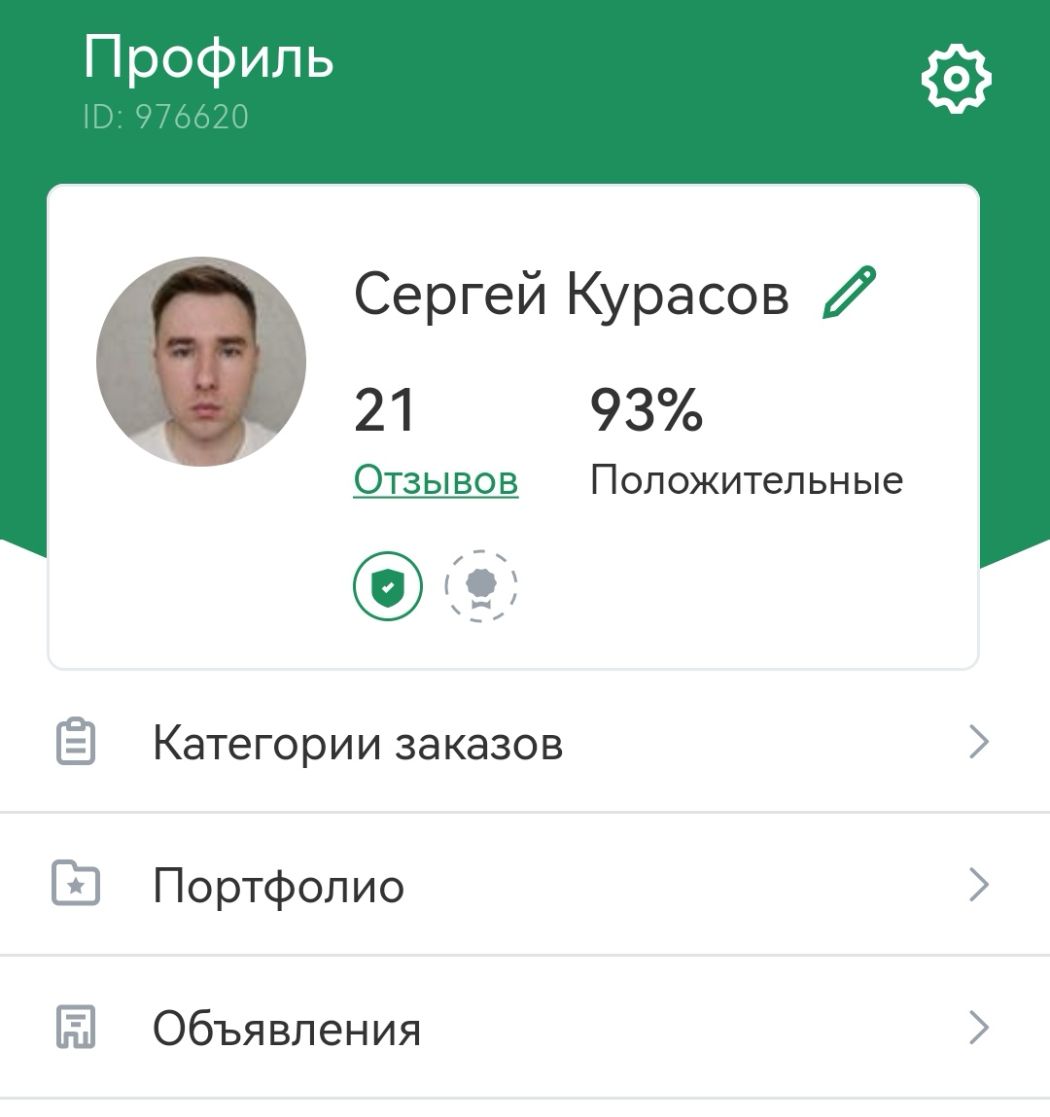Edit the profile name with the pencil icon
Viewport: 1050px width, 1117px height.
[x=848, y=293]
